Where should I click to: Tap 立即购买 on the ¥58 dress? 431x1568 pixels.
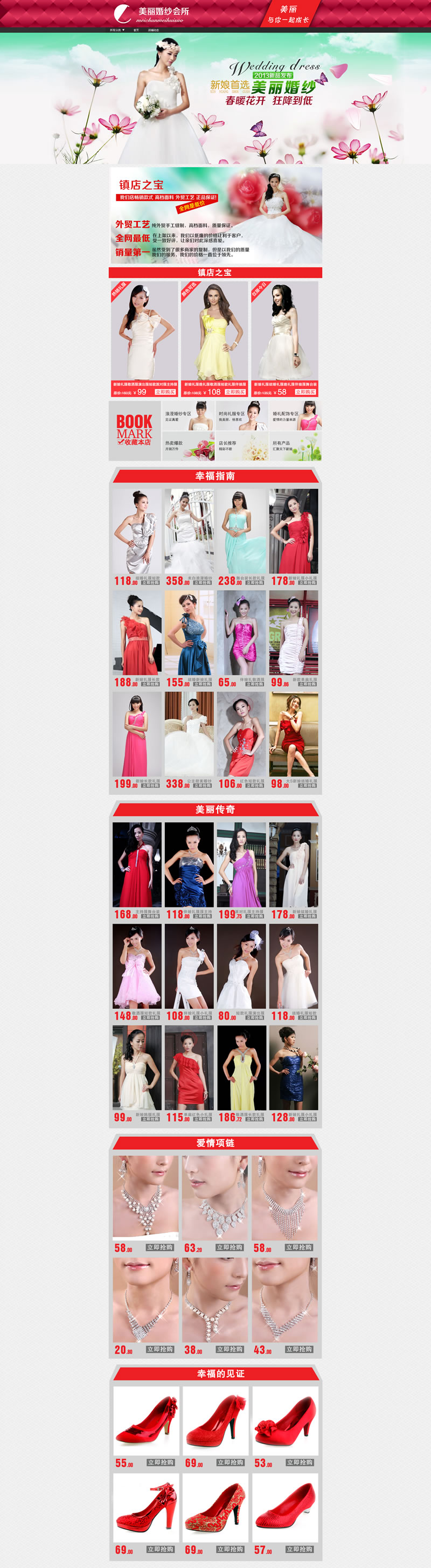[x=305, y=392]
